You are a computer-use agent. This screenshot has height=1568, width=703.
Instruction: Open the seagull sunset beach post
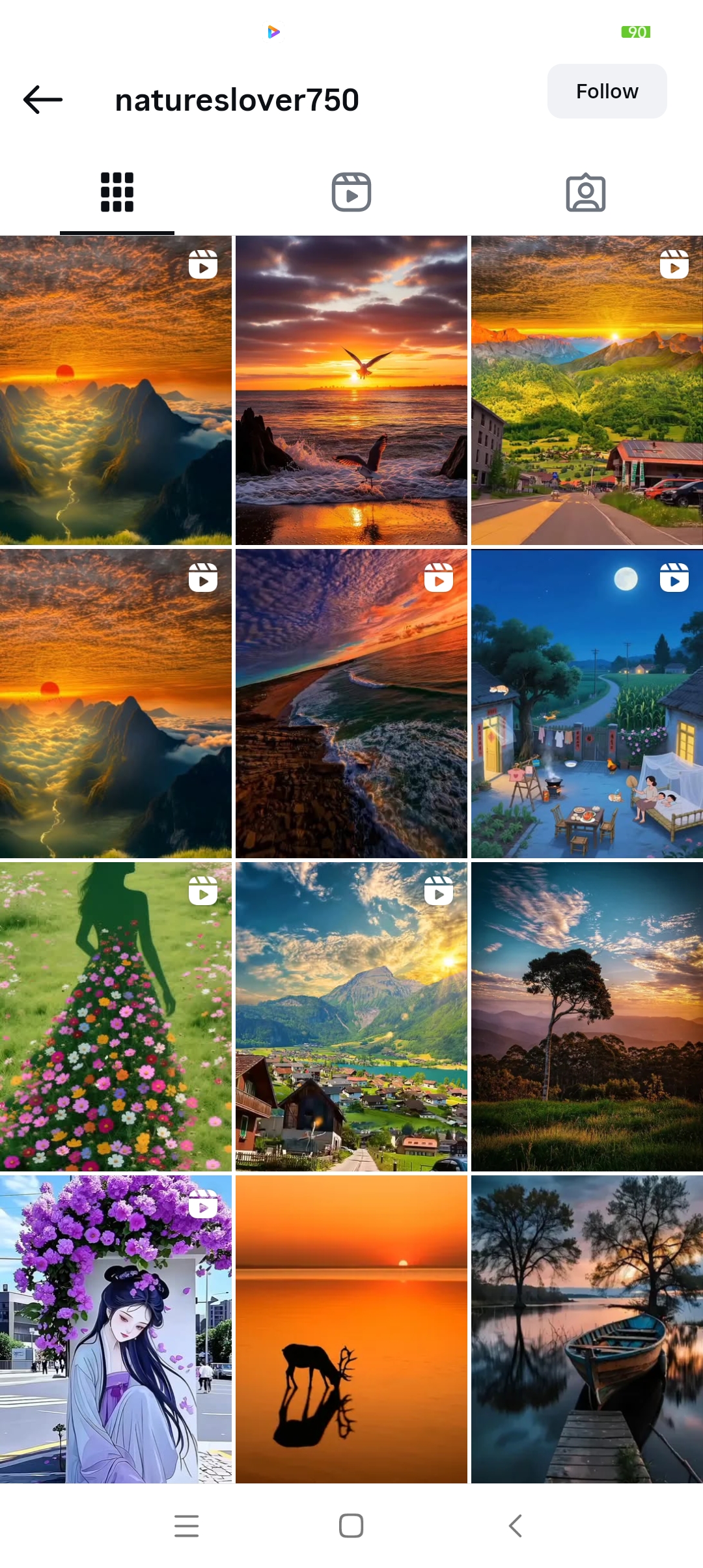[x=351, y=390]
